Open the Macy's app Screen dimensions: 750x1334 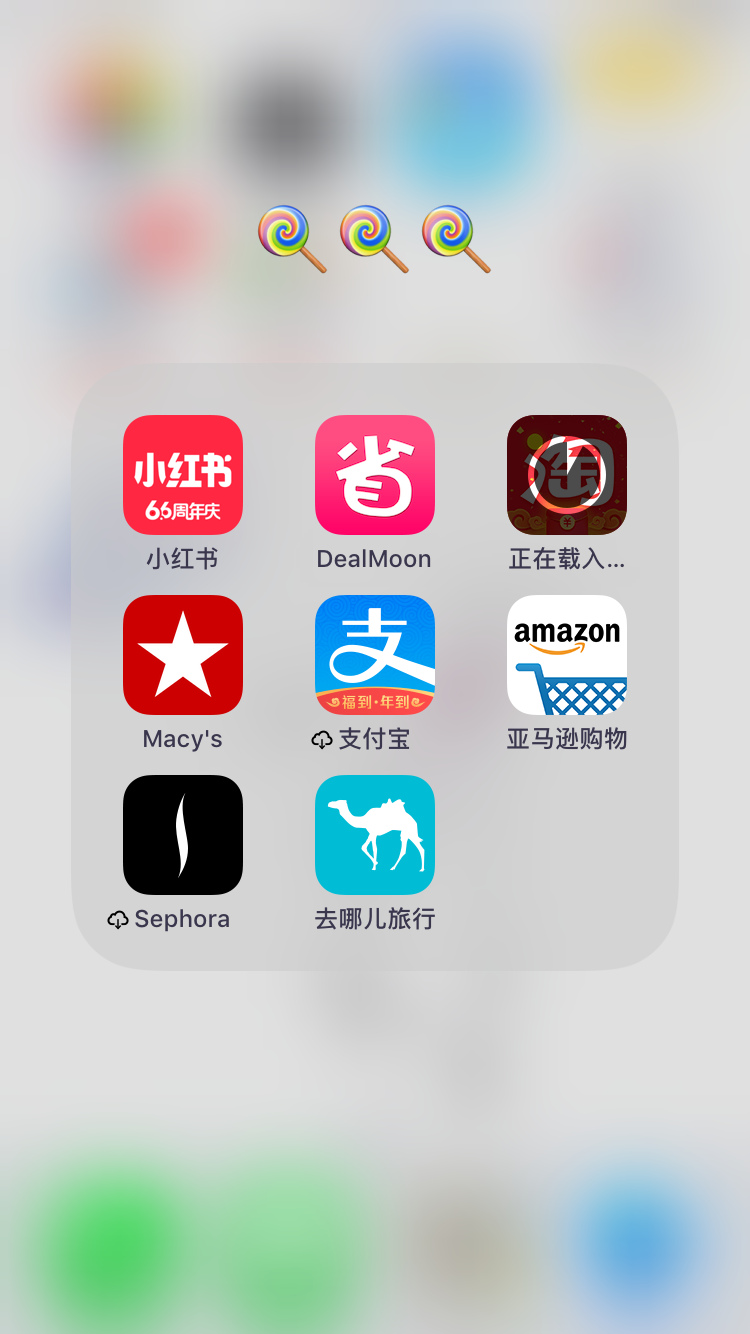[x=183, y=655]
